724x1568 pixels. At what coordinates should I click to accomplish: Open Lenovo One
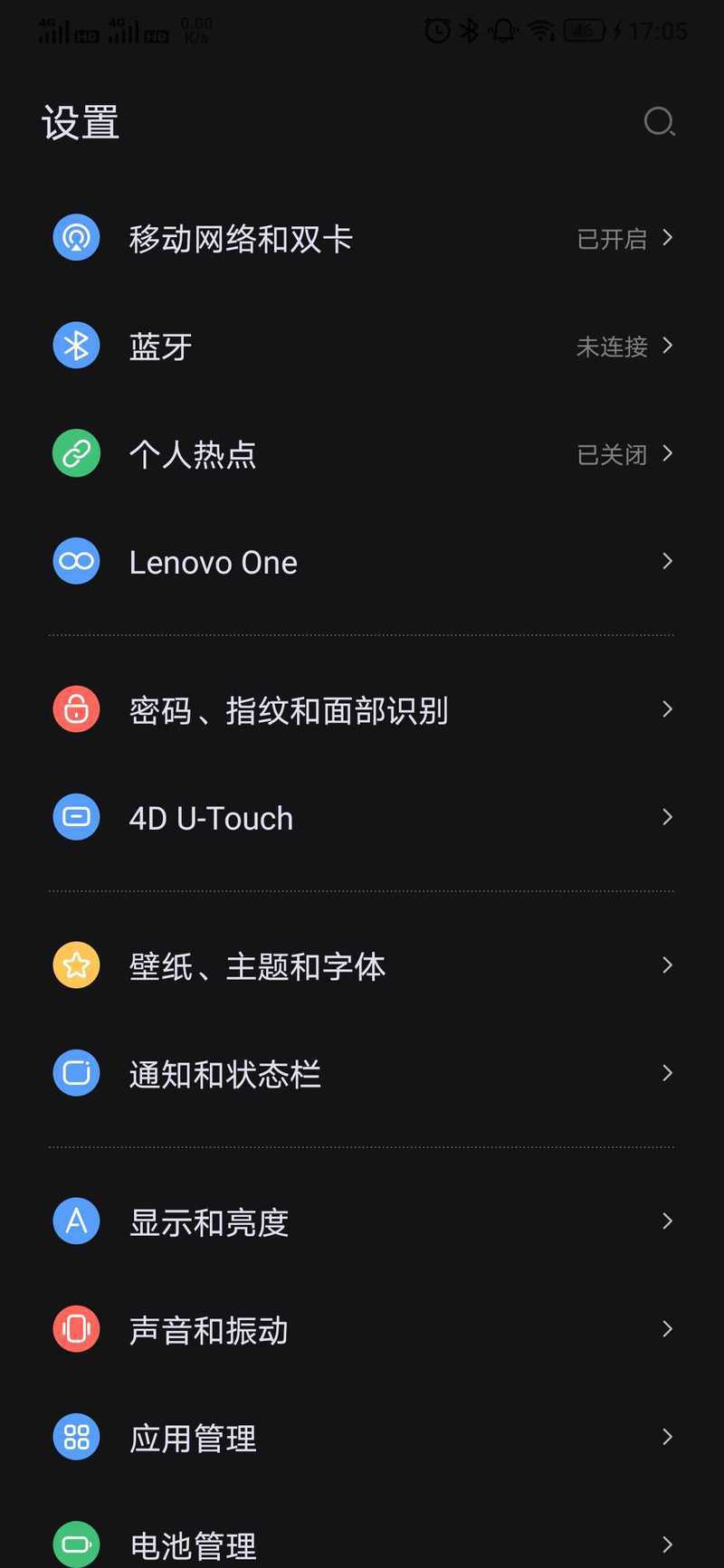click(362, 561)
